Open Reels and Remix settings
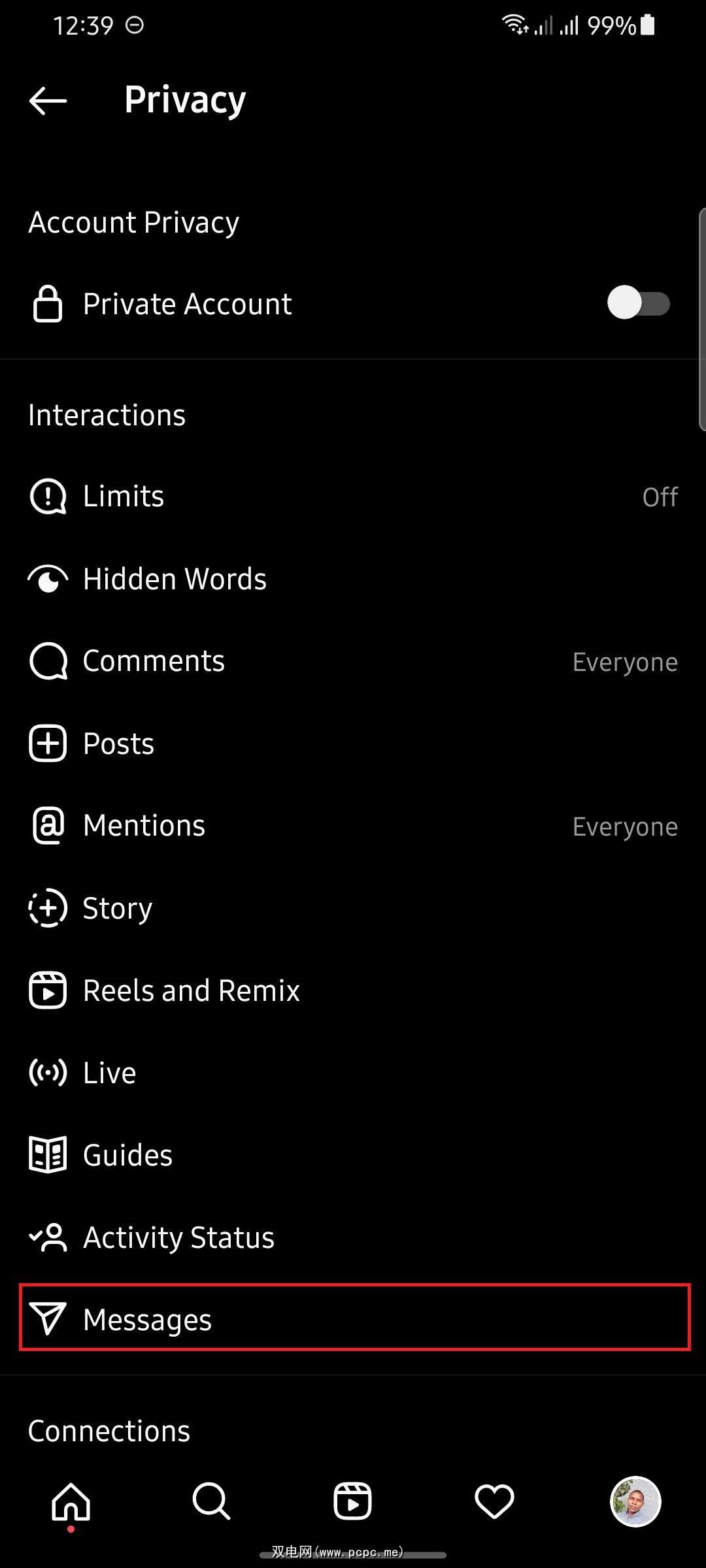This screenshot has height=1568, width=706. tap(353, 990)
